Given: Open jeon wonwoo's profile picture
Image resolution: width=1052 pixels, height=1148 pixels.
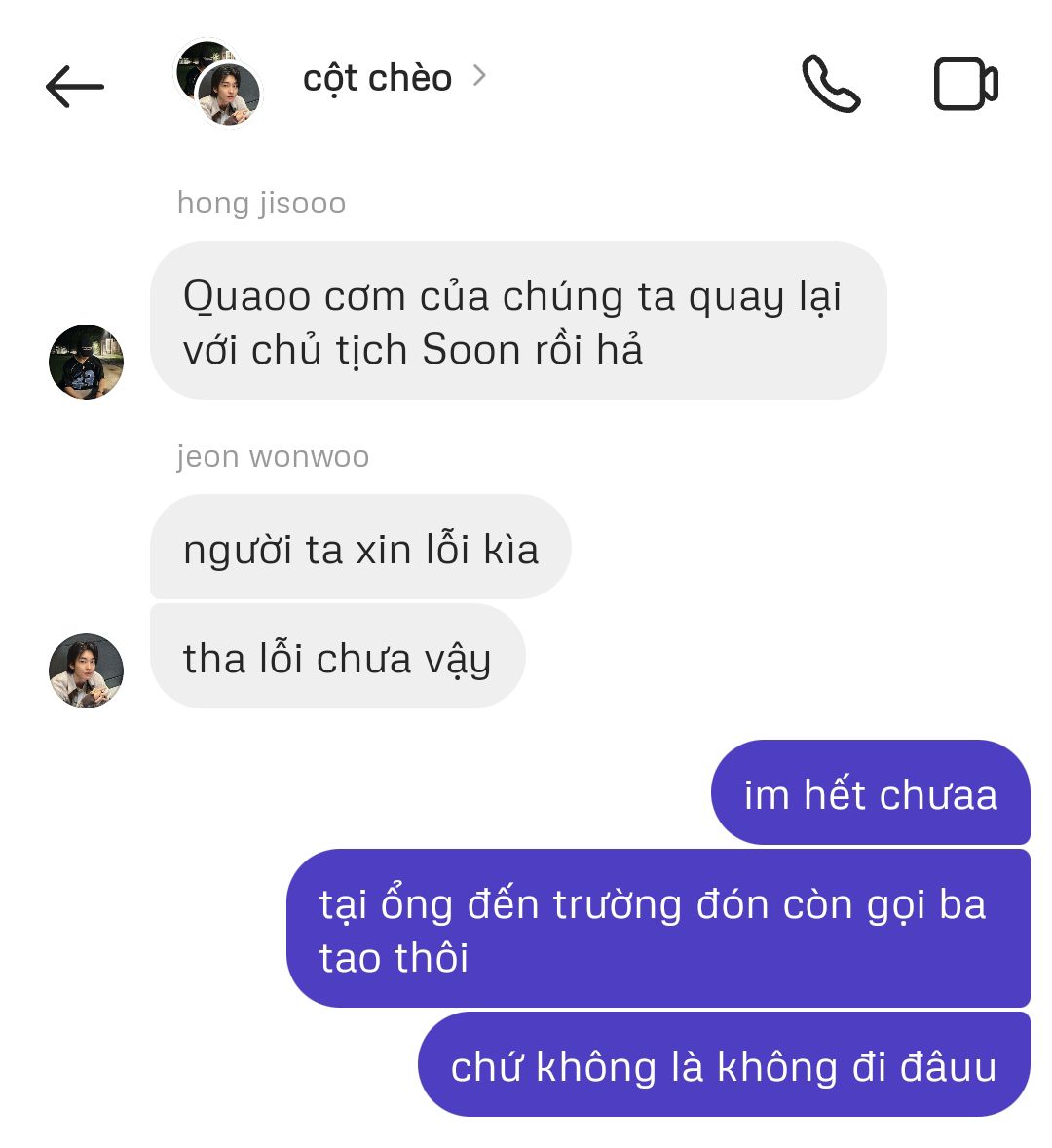Looking at the screenshot, I should pos(86,670).
